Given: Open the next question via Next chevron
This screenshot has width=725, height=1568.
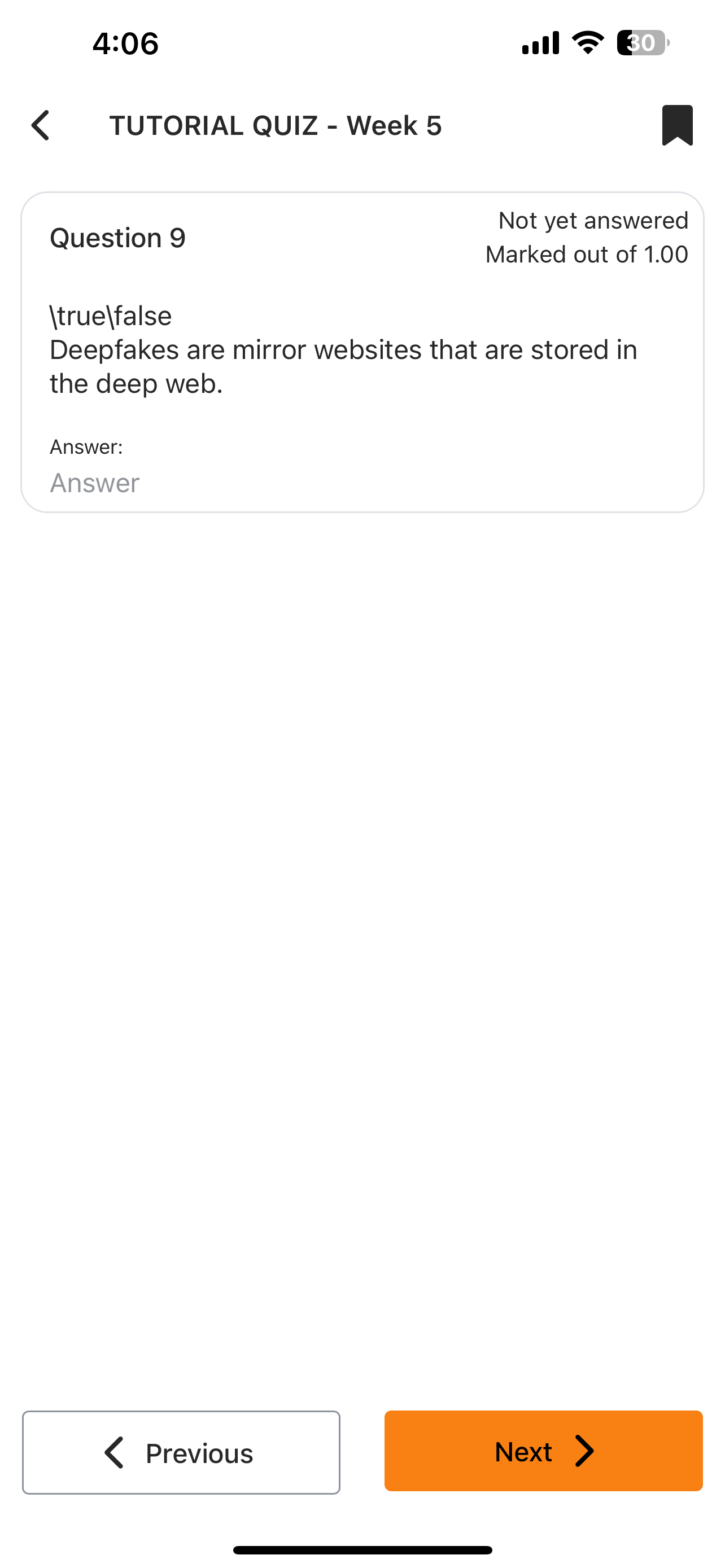Looking at the screenshot, I should 586,1451.
